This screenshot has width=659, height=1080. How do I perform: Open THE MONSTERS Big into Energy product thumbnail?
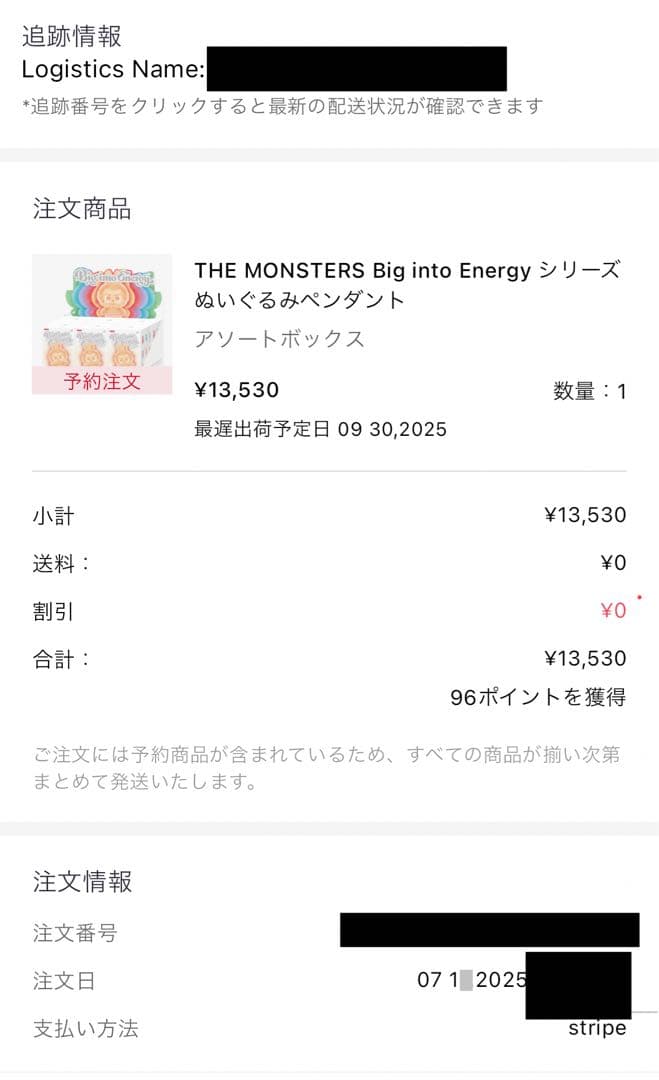click(x=102, y=322)
